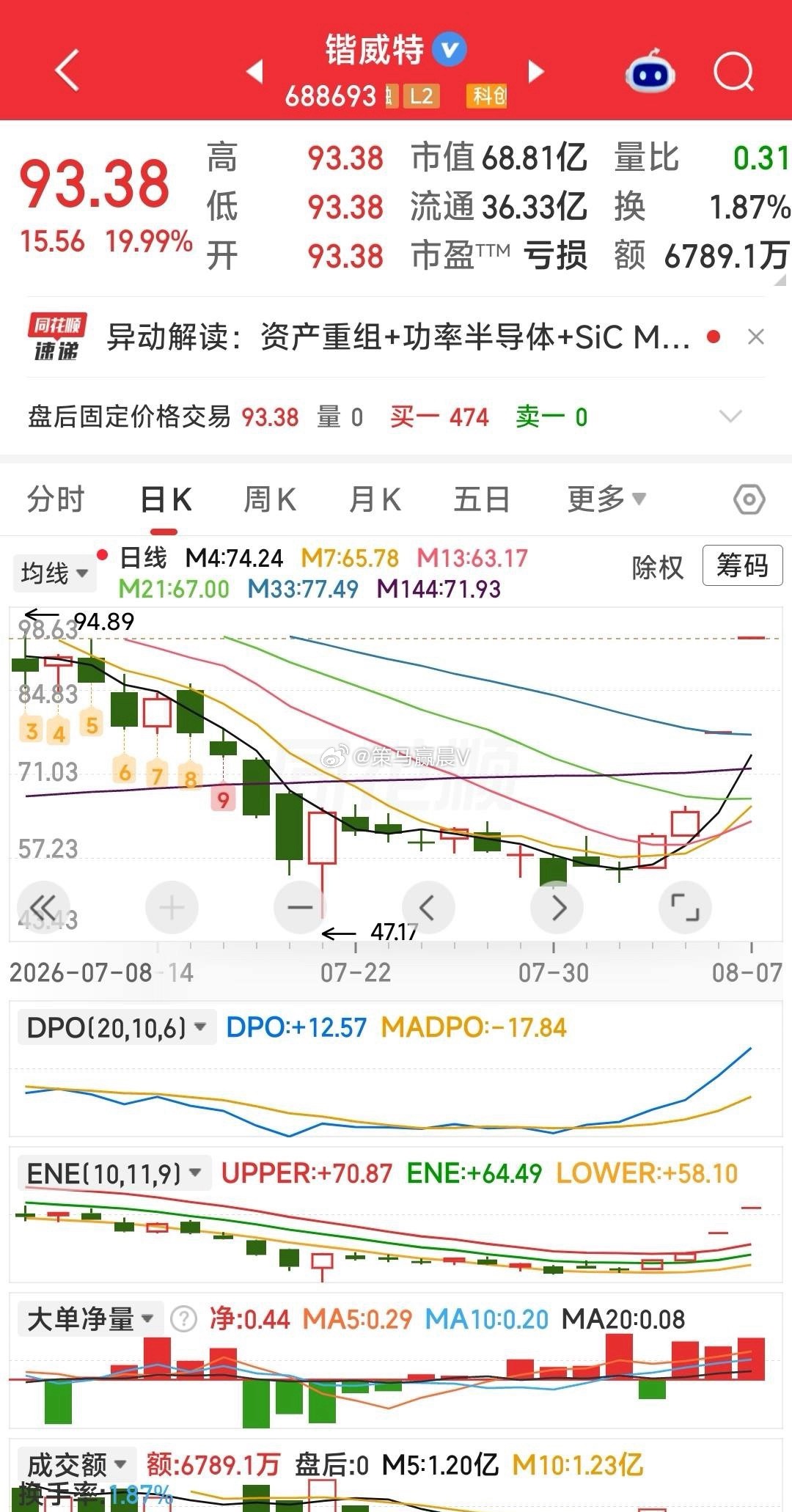792x1512 pixels.
Task: Open stock search magnifier
Action: (x=733, y=71)
